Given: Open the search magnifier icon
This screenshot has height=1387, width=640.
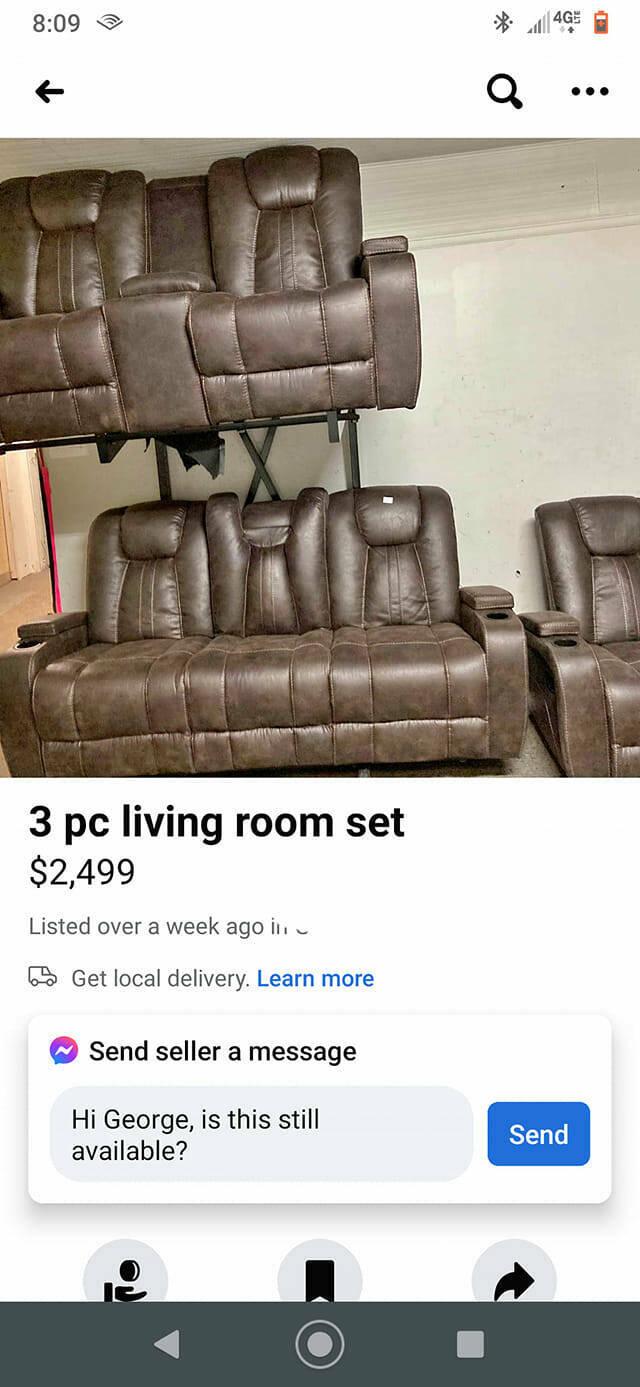Looking at the screenshot, I should 505,92.
